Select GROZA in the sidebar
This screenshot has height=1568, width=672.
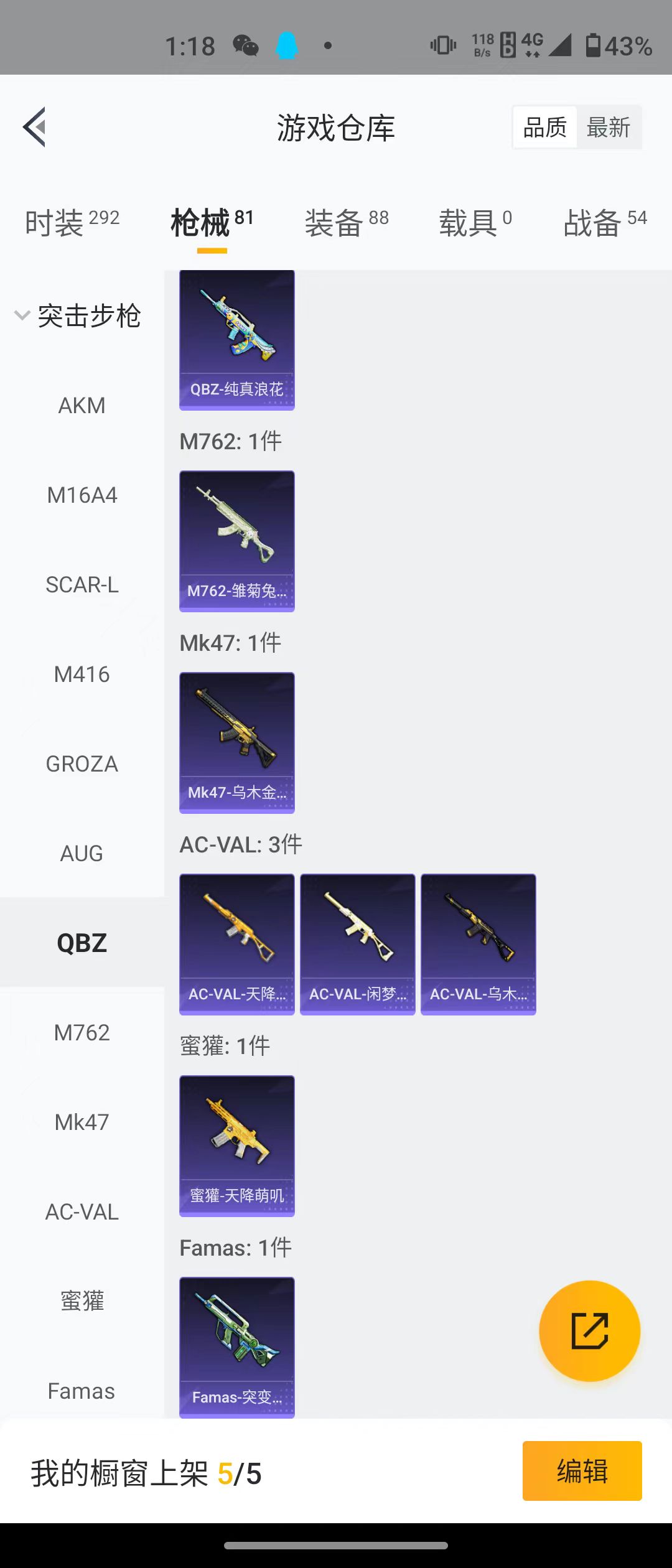pyautogui.click(x=82, y=764)
